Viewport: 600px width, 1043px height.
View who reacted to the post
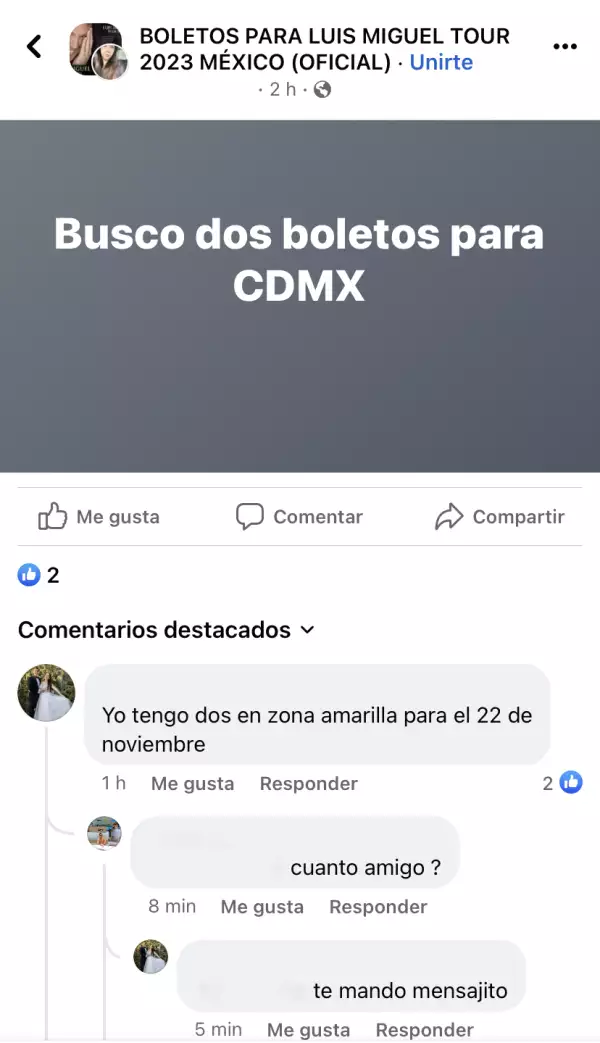click(39, 575)
